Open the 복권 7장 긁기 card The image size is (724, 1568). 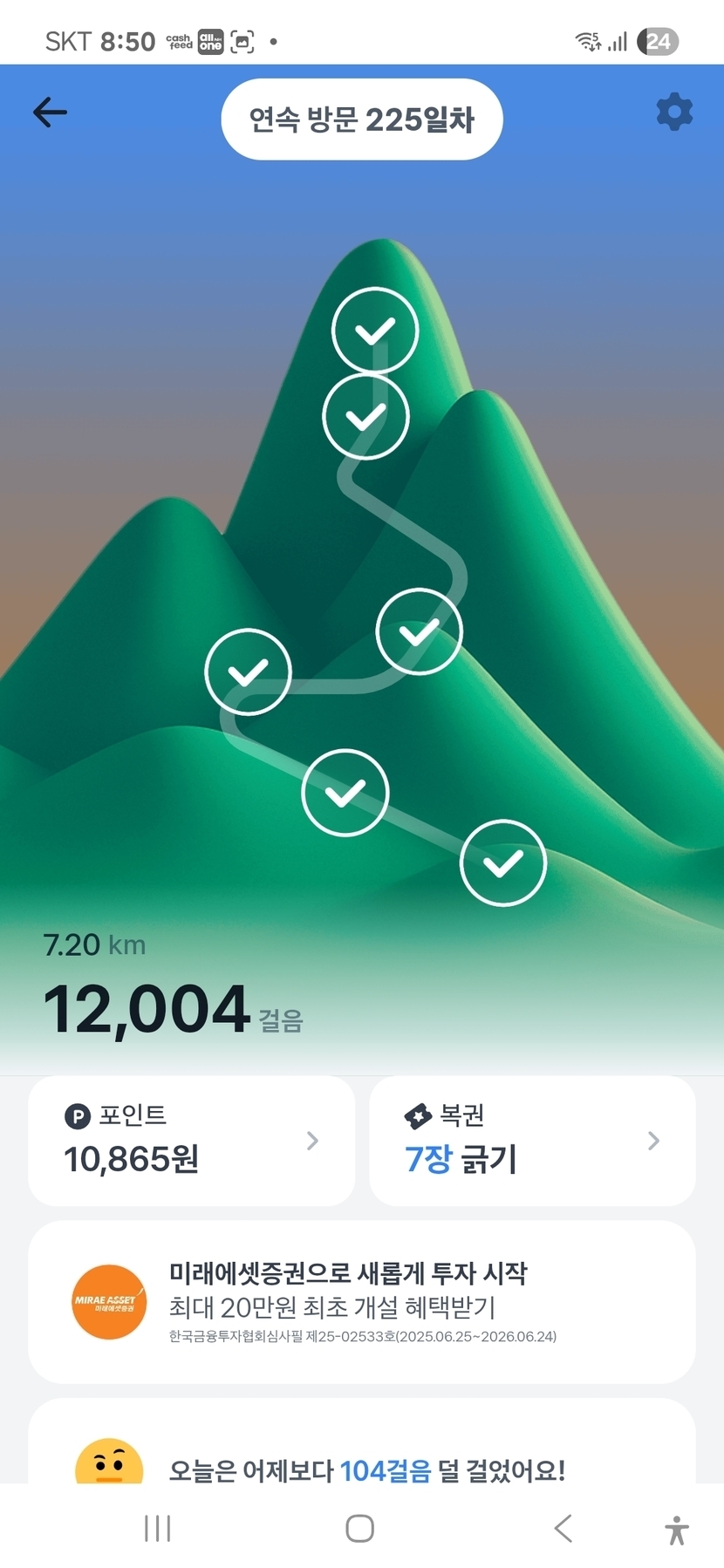pos(532,1141)
